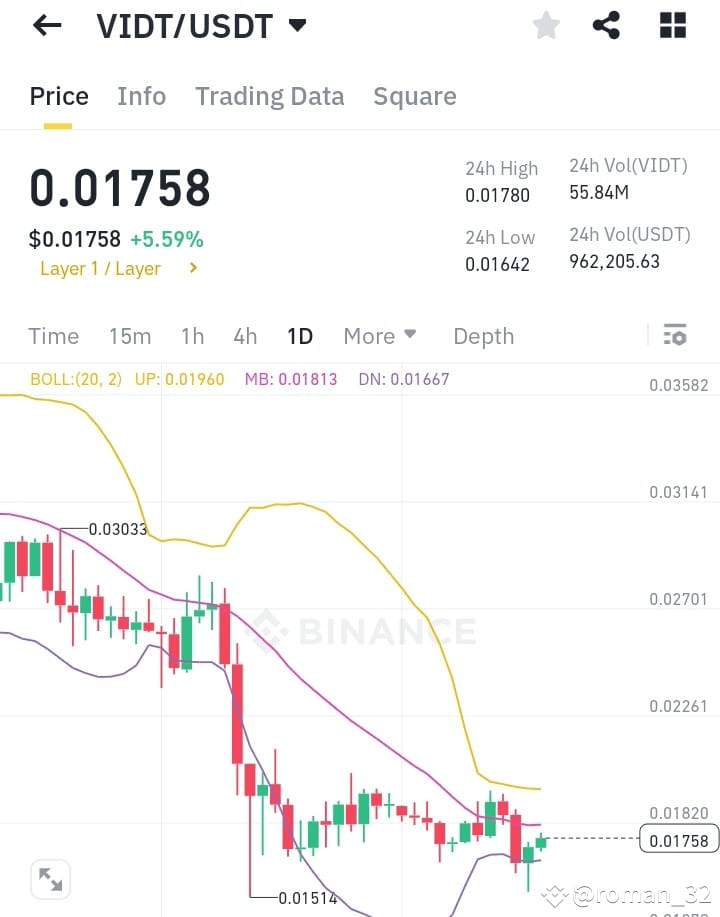Select the 15m timeframe
Image resolution: width=720 pixels, height=917 pixels.
tap(130, 336)
